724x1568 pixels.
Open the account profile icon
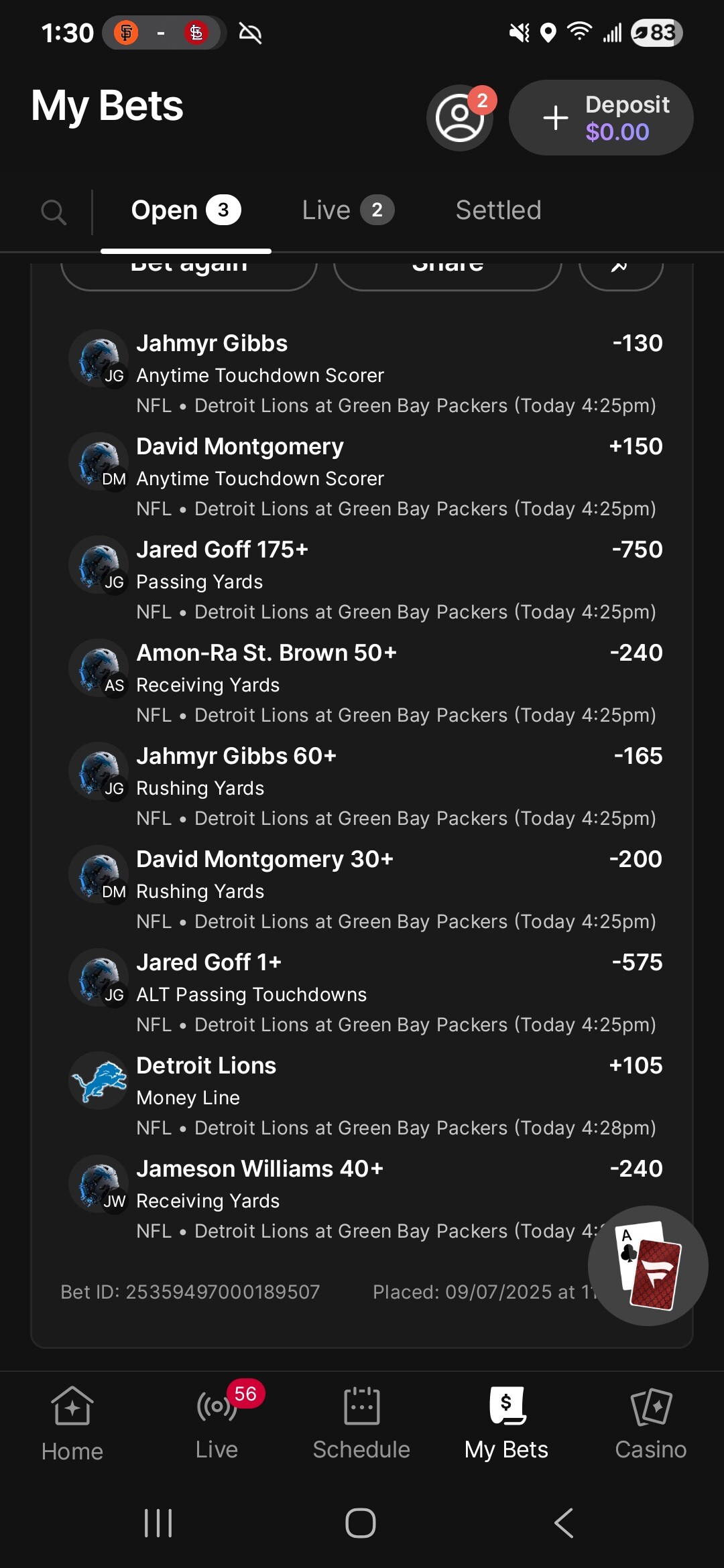460,118
